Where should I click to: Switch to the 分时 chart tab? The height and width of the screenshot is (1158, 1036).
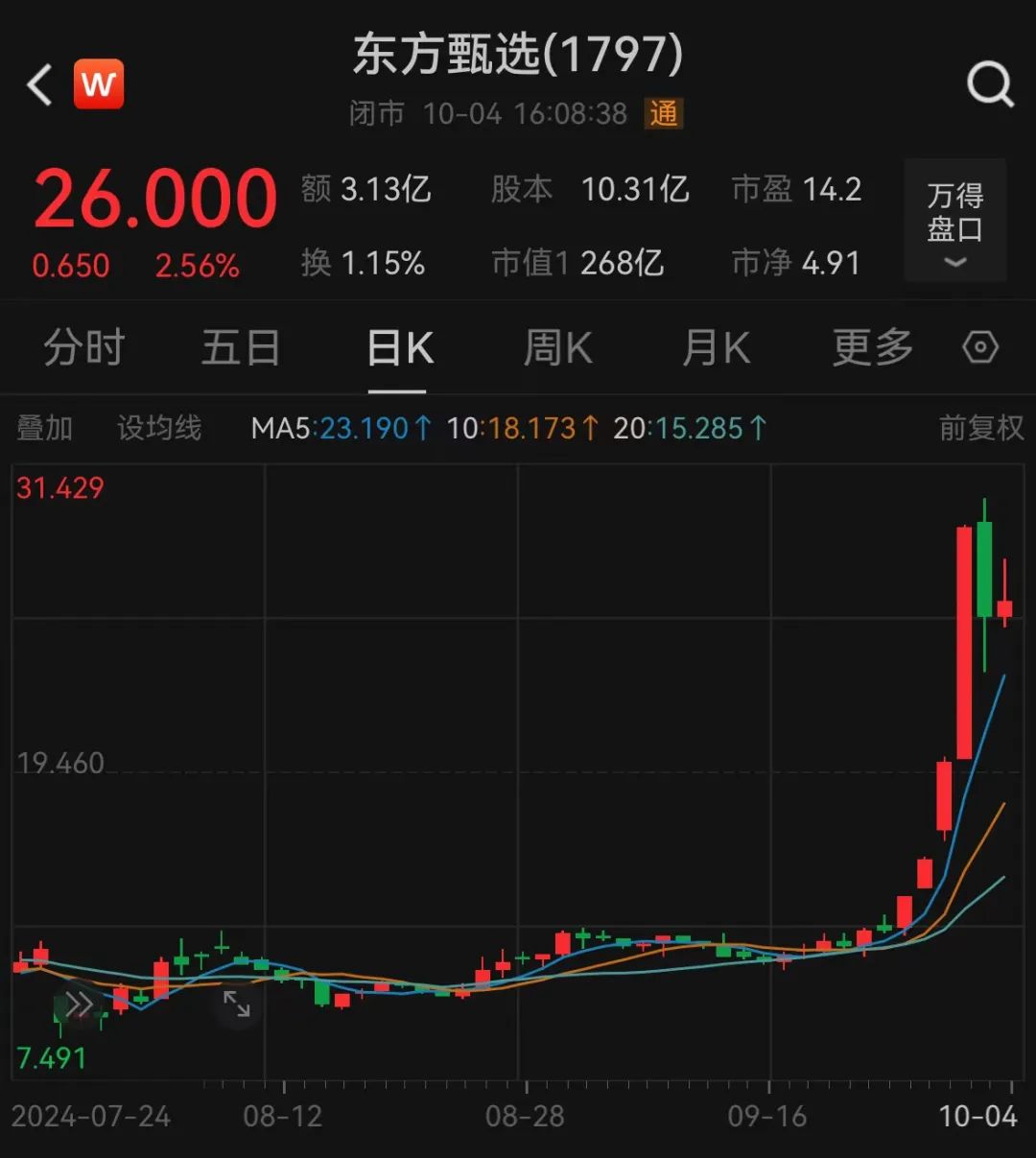(84, 347)
